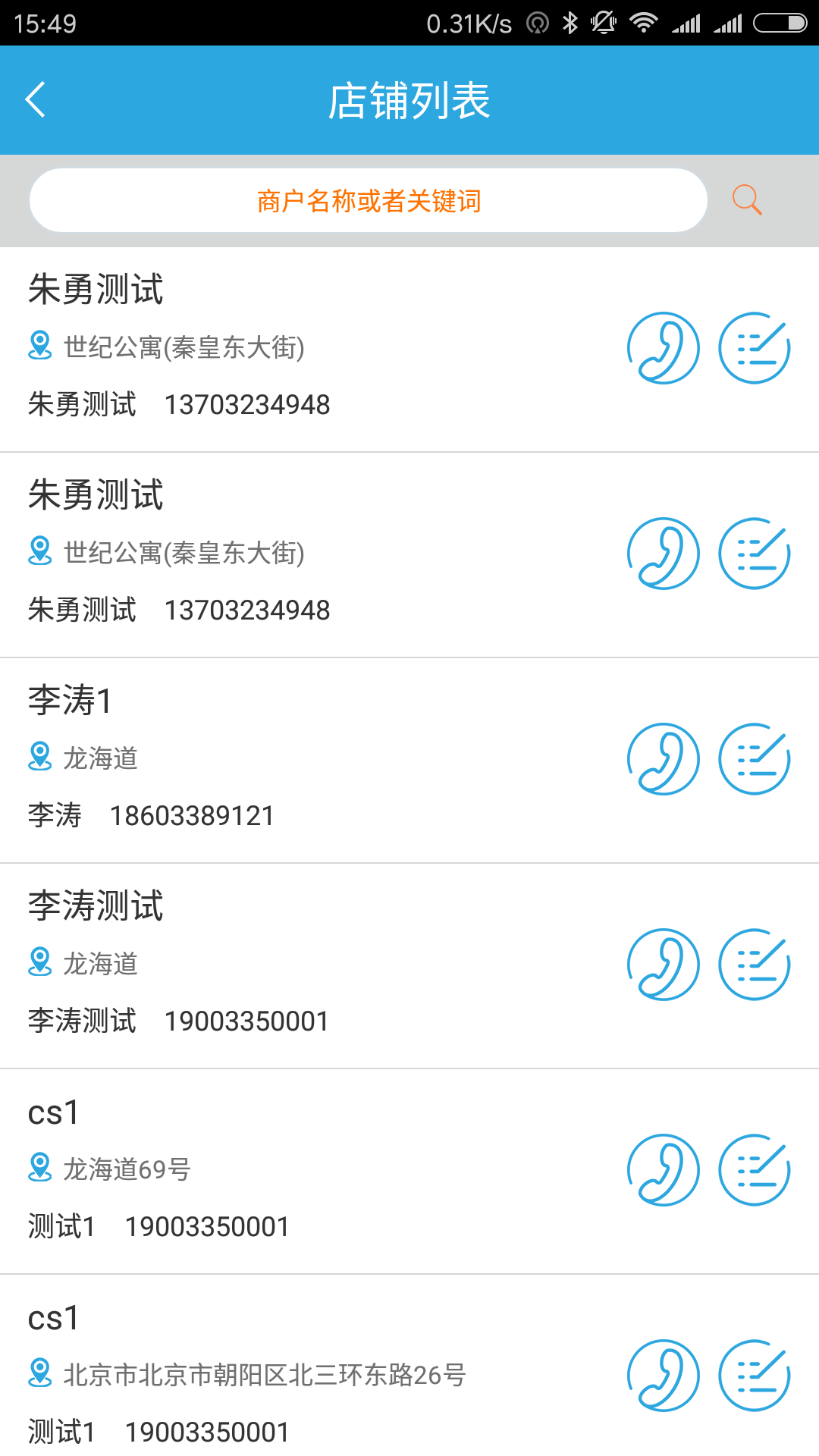Focus the 商户名称或者关键词 search field

click(x=369, y=201)
